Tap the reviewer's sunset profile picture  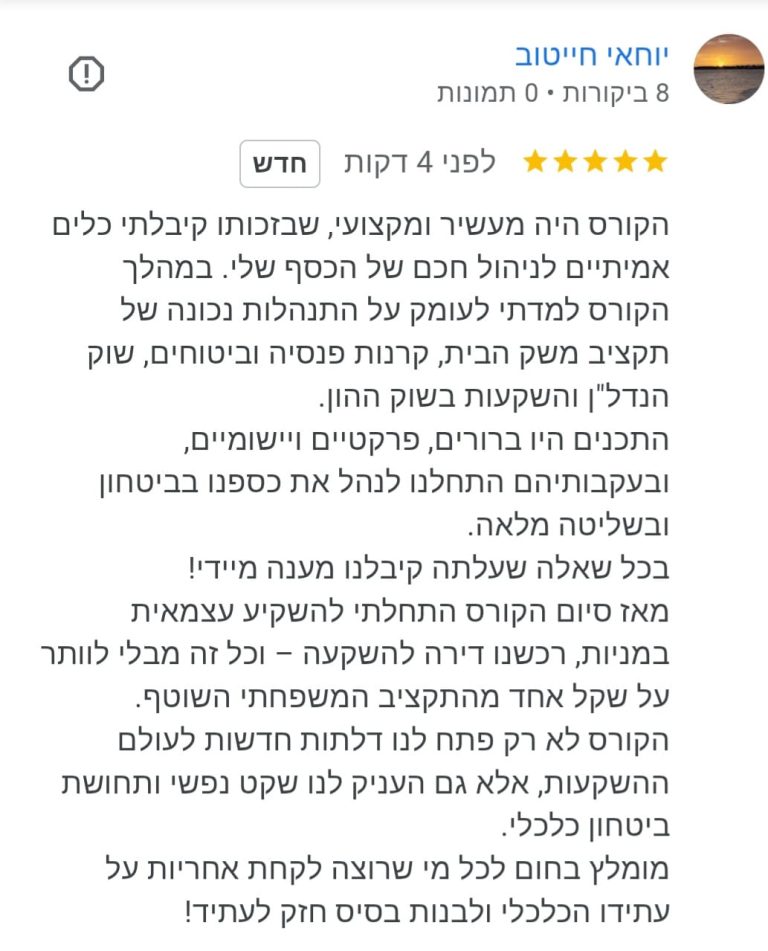coord(729,70)
